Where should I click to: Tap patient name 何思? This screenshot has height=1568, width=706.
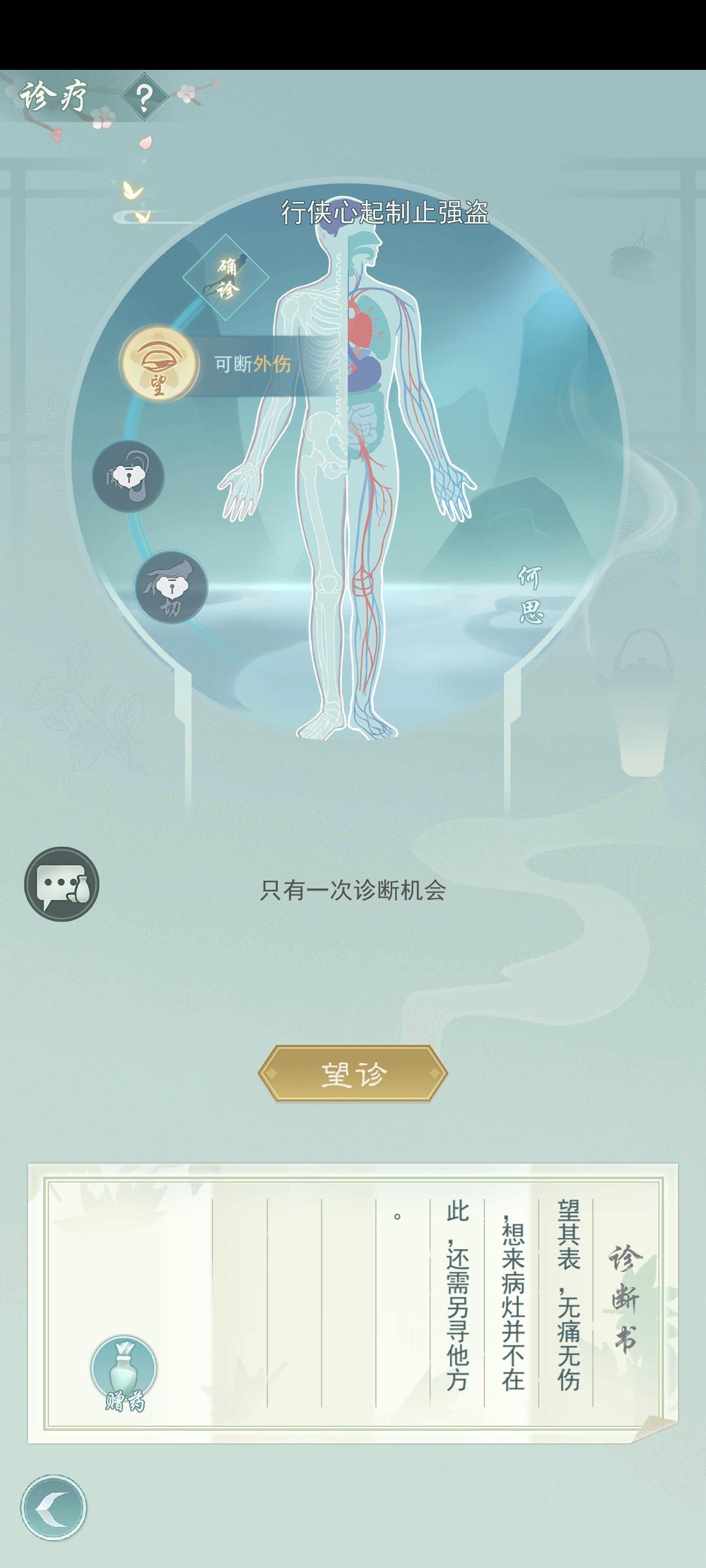pyautogui.click(x=531, y=596)
